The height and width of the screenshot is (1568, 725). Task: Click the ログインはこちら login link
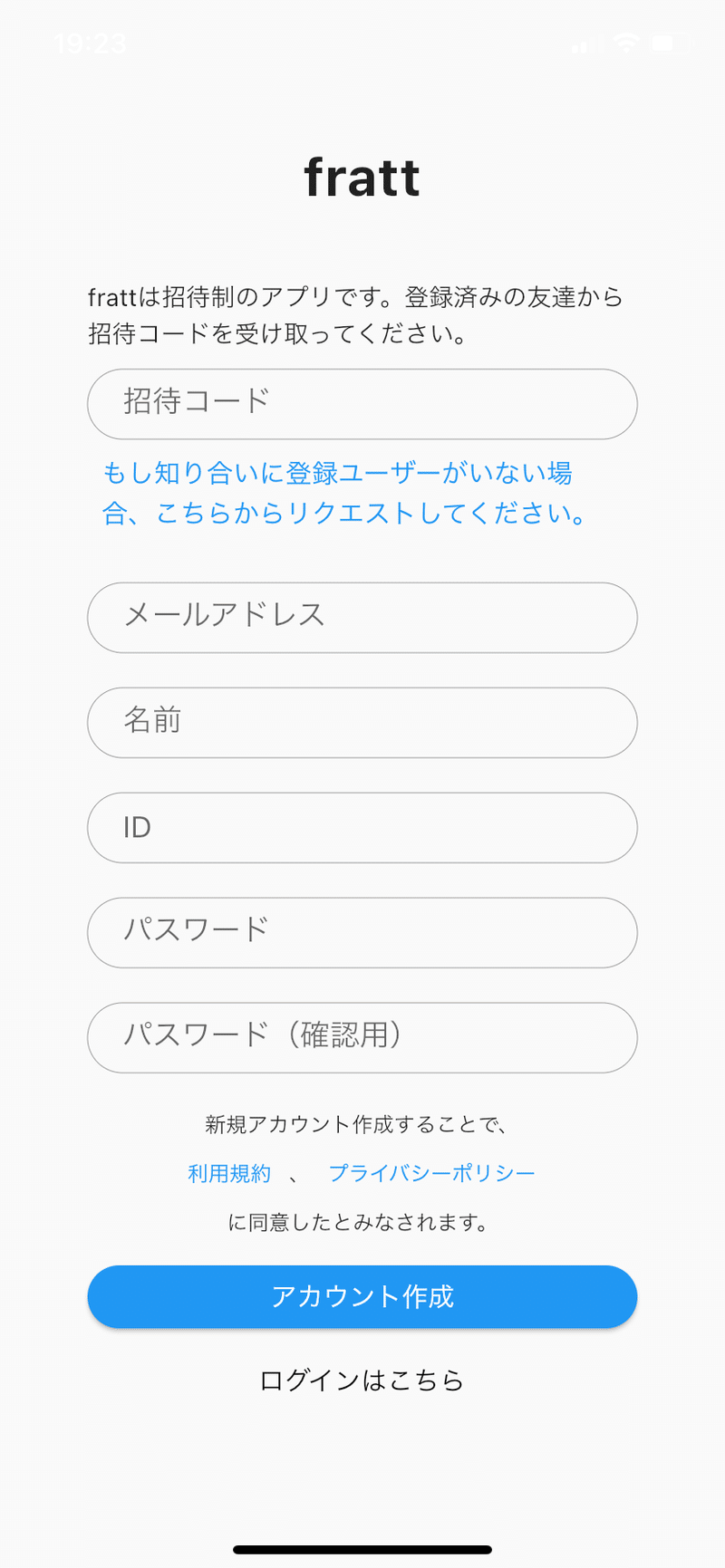(x=362, y=1380)
